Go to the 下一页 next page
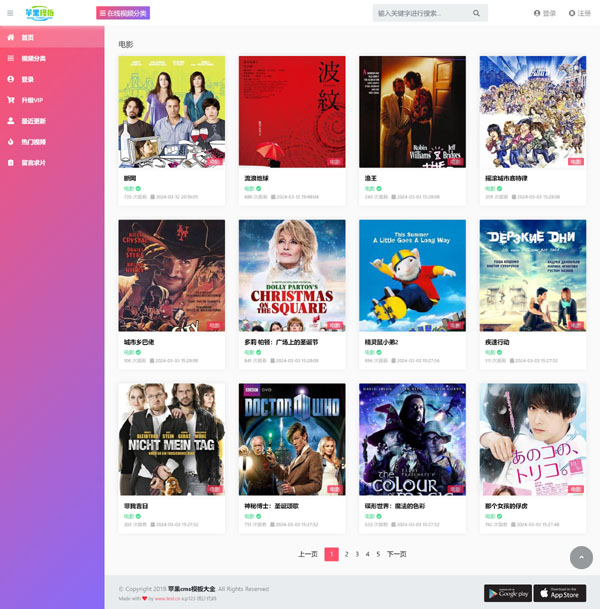 point(396,554)
